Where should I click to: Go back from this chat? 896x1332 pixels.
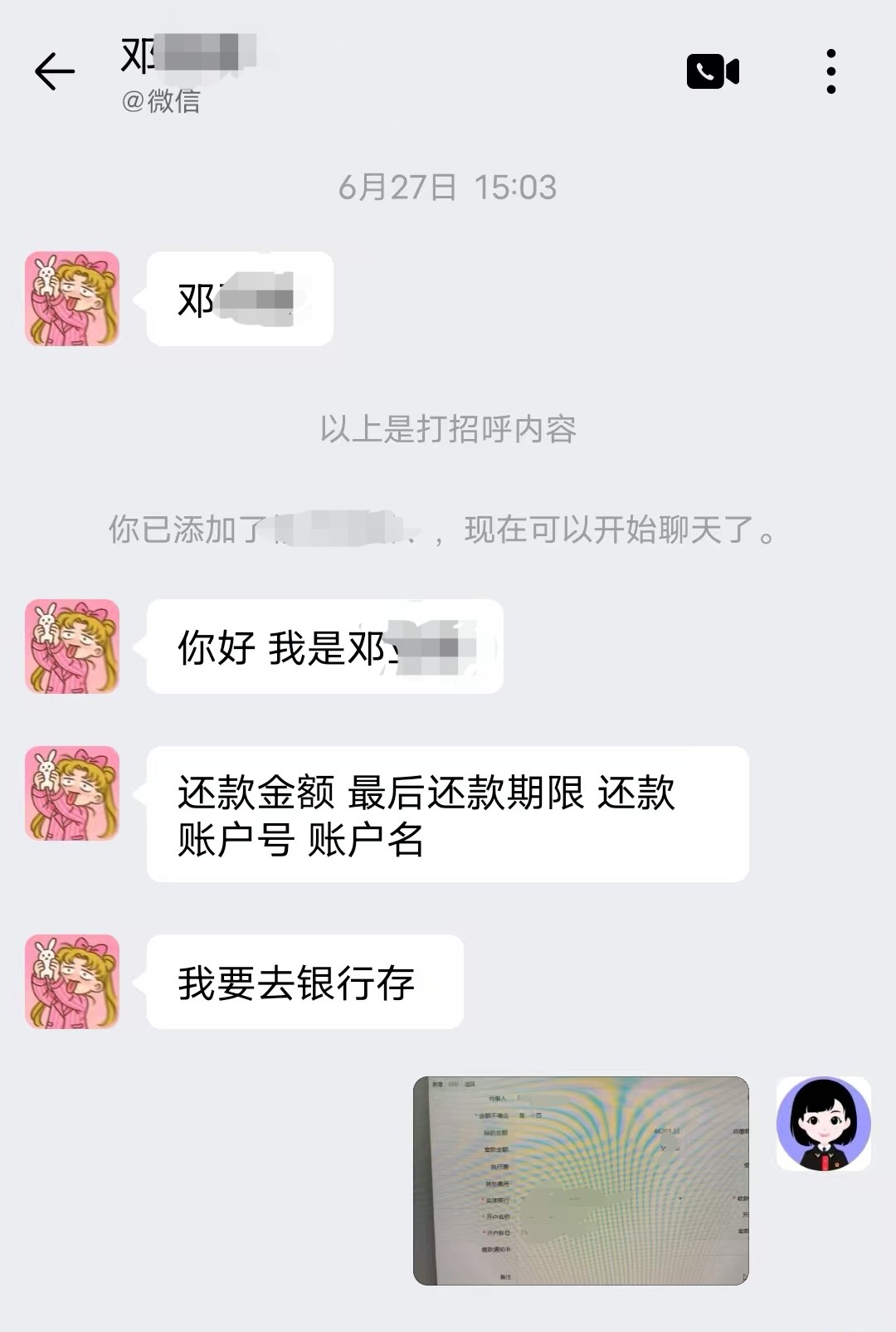(x=55, y=71)
